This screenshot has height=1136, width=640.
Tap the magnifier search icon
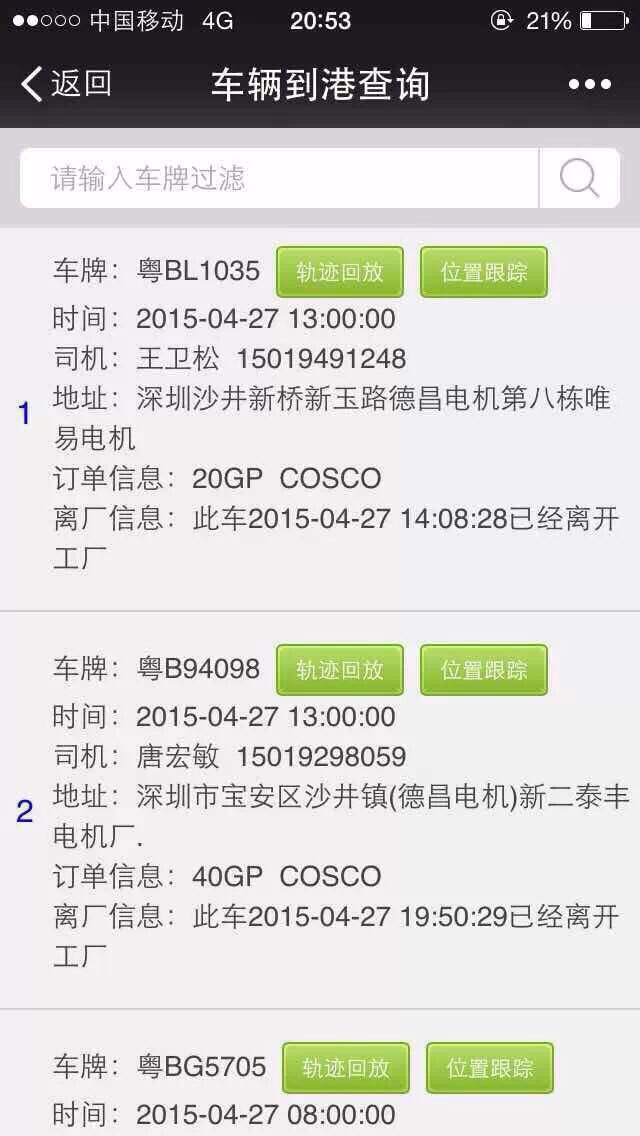coord(579,178)
